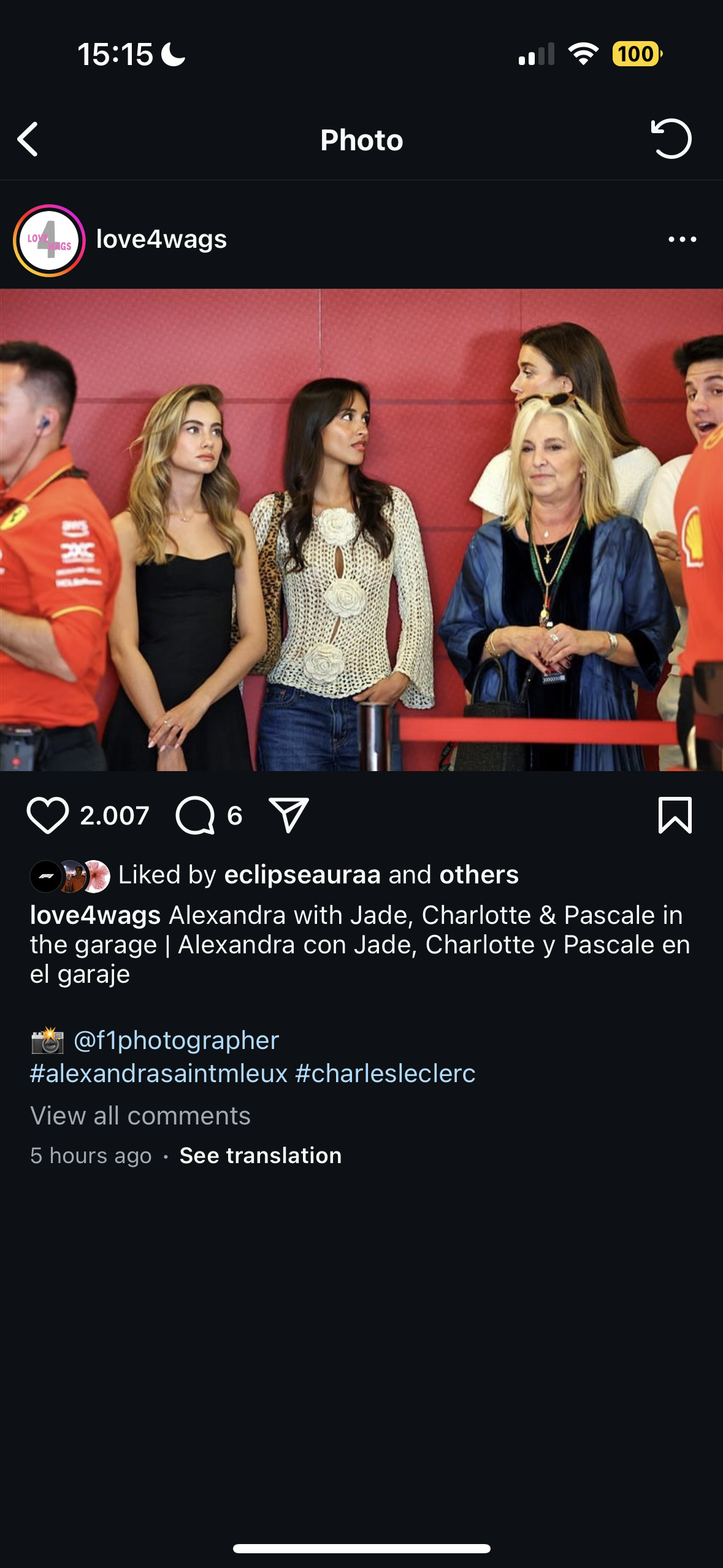The height and width of the screenshot is (1568, 723).
Task: Open the three-dot options menu
Action: [x=682, y=239]
